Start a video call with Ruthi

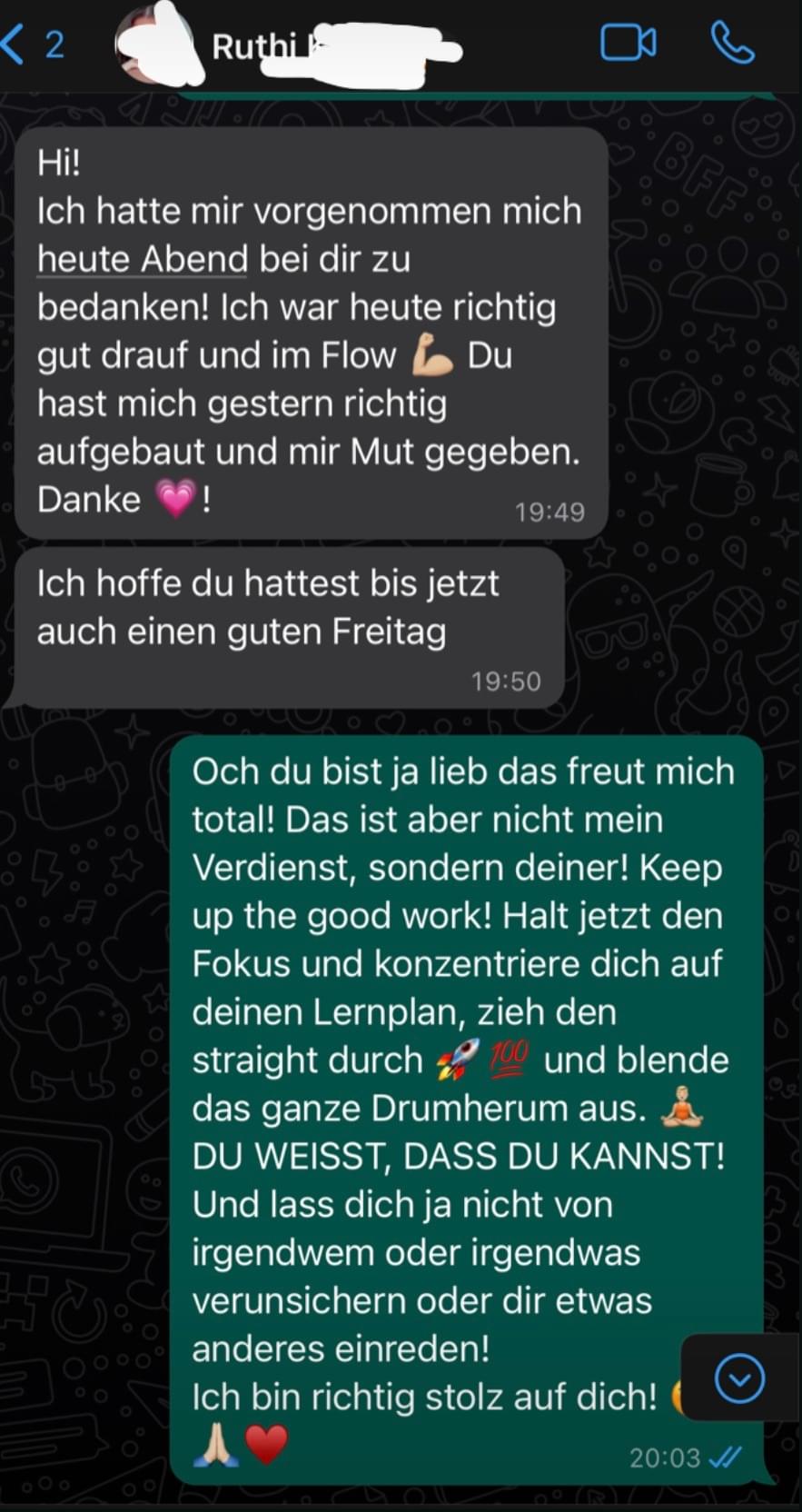coord(628,43)
